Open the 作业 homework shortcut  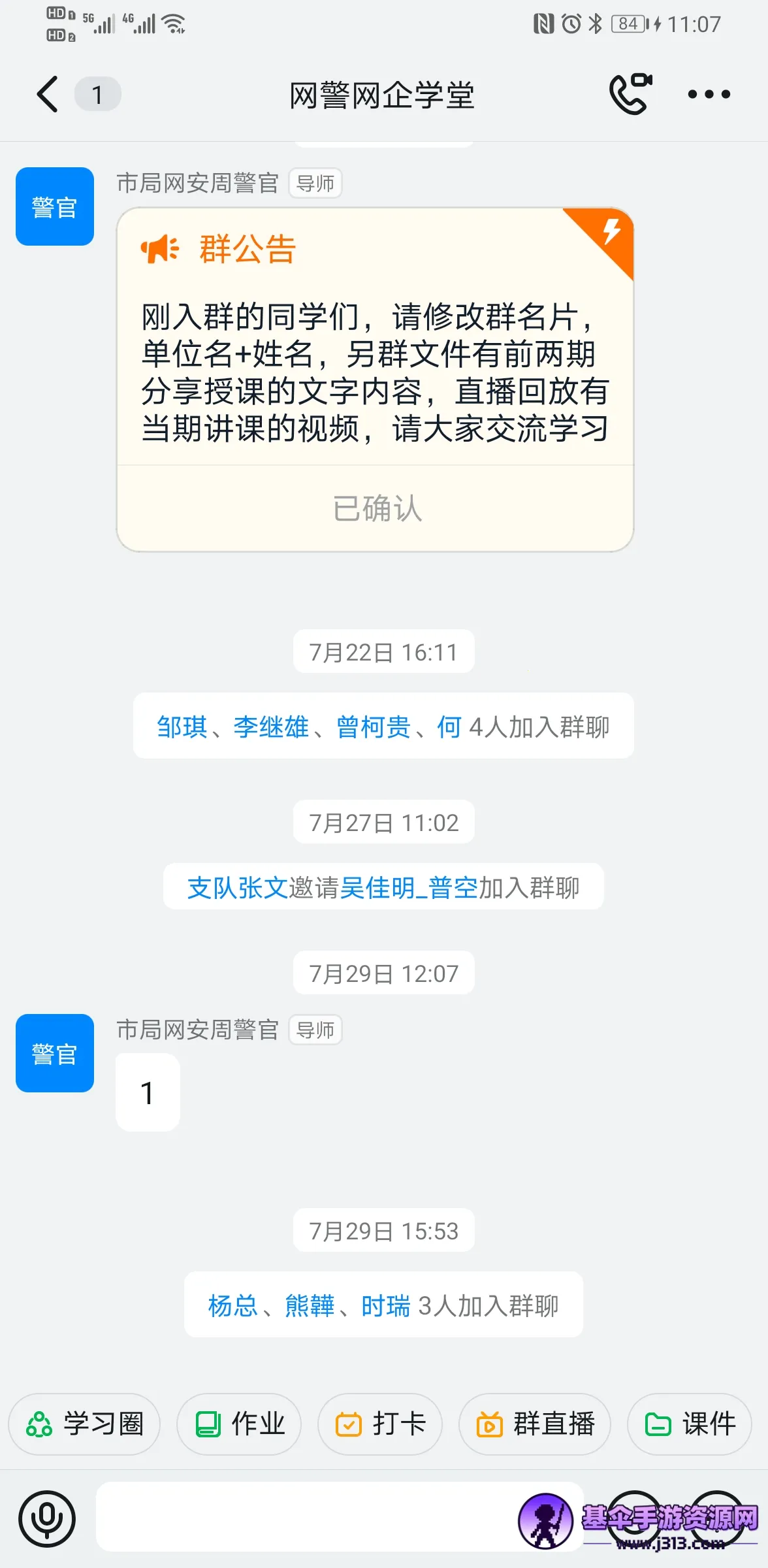[239, 1424]
